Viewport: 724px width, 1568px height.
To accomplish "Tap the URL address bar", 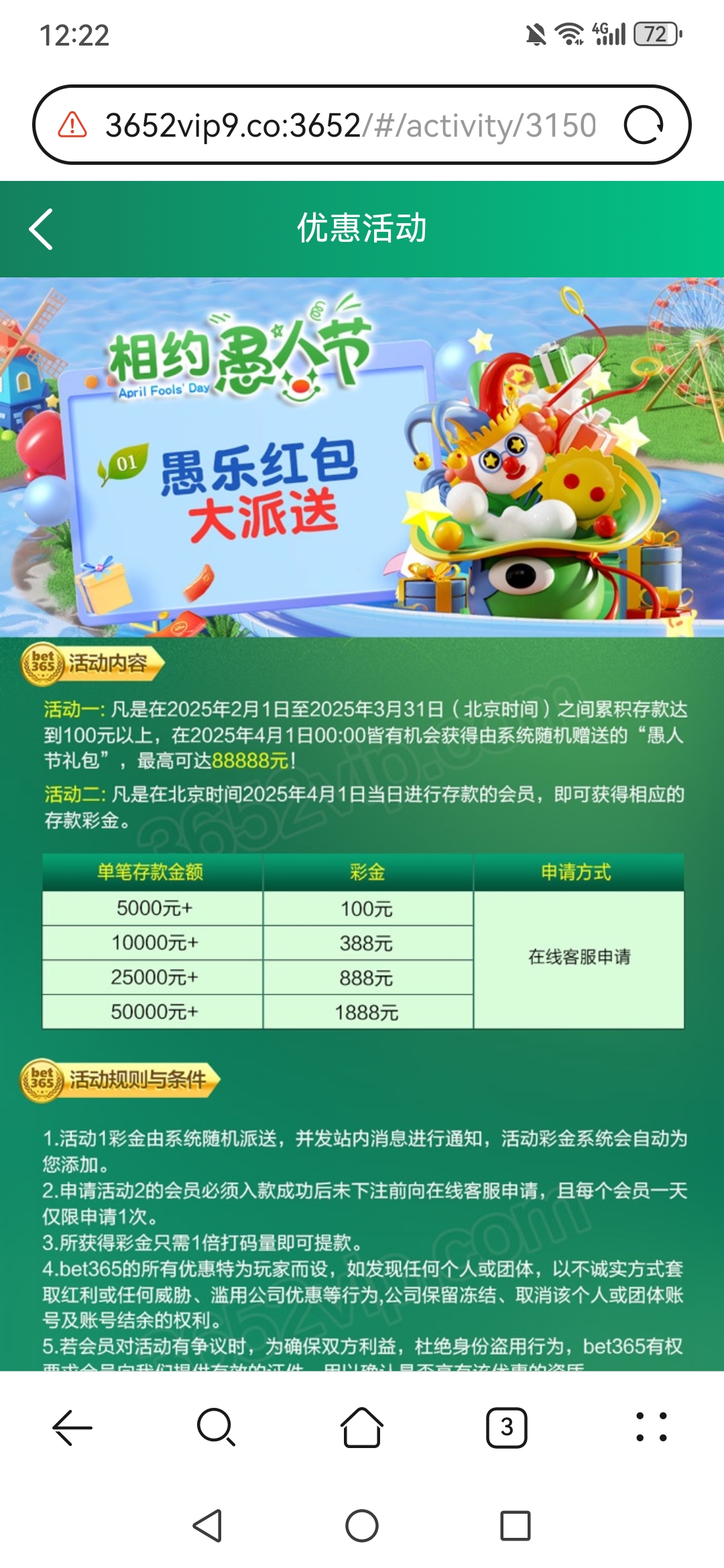I will click(349, 125).
